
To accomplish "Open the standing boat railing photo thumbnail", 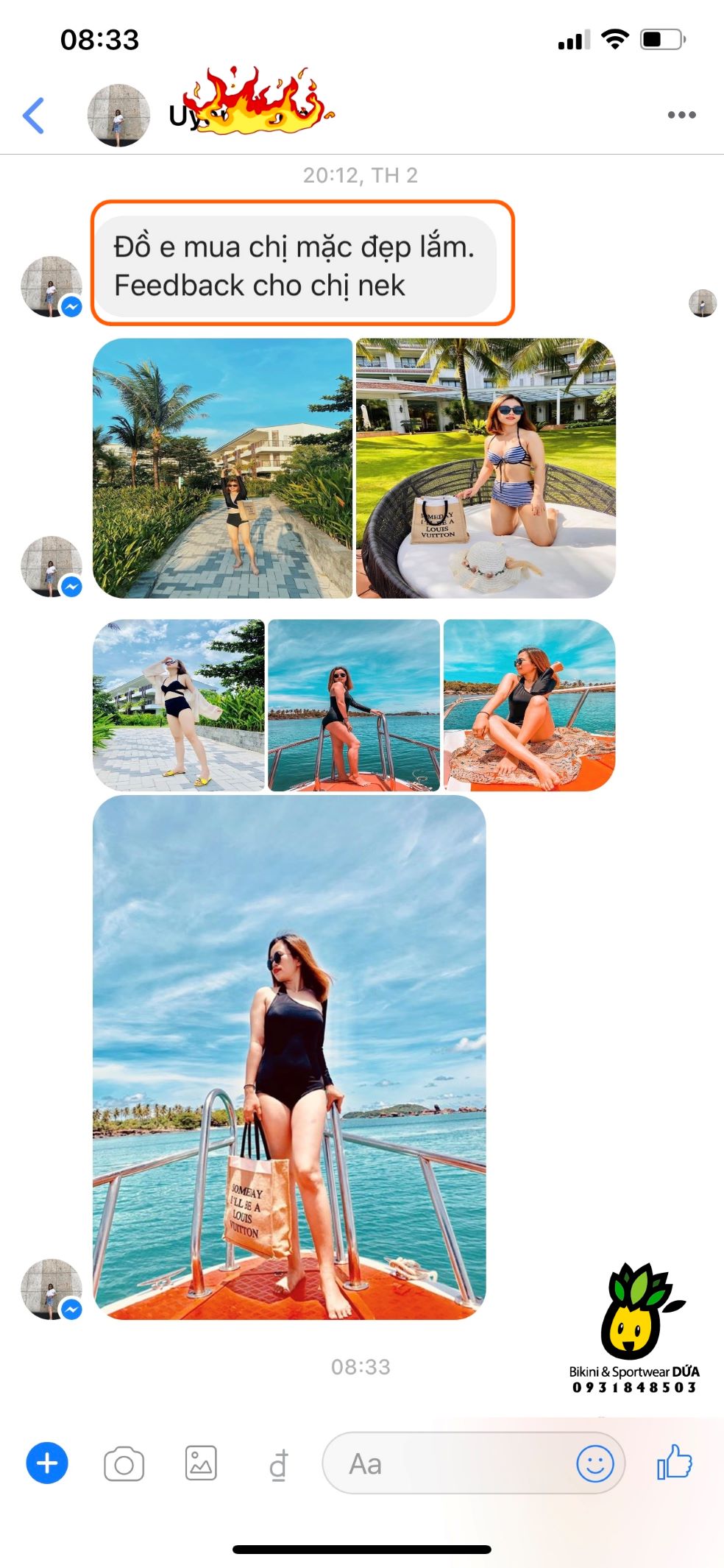I will coord(354,705).
